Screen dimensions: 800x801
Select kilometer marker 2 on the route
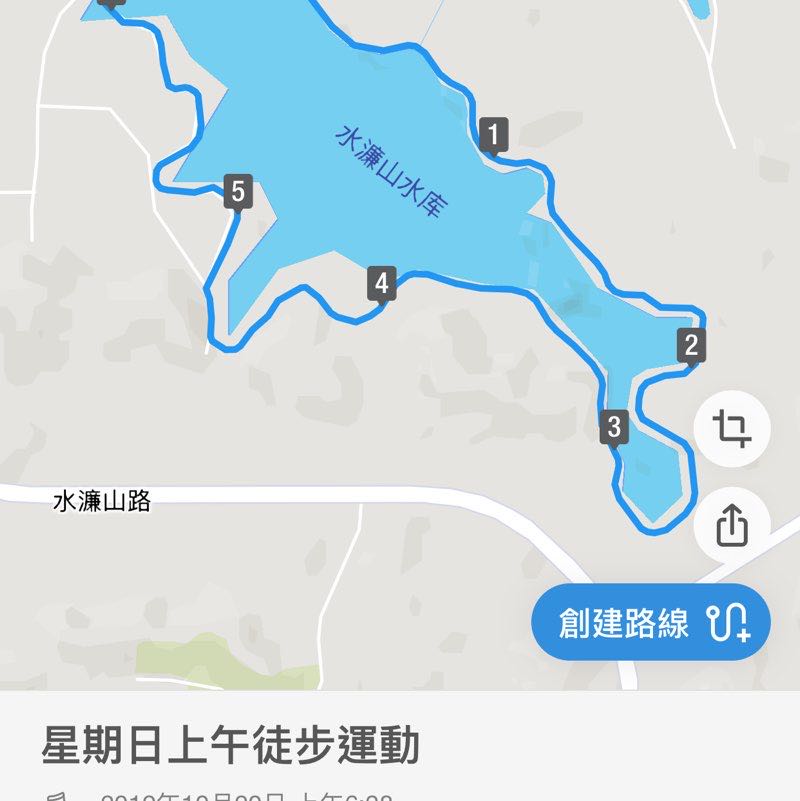[692, 345]
